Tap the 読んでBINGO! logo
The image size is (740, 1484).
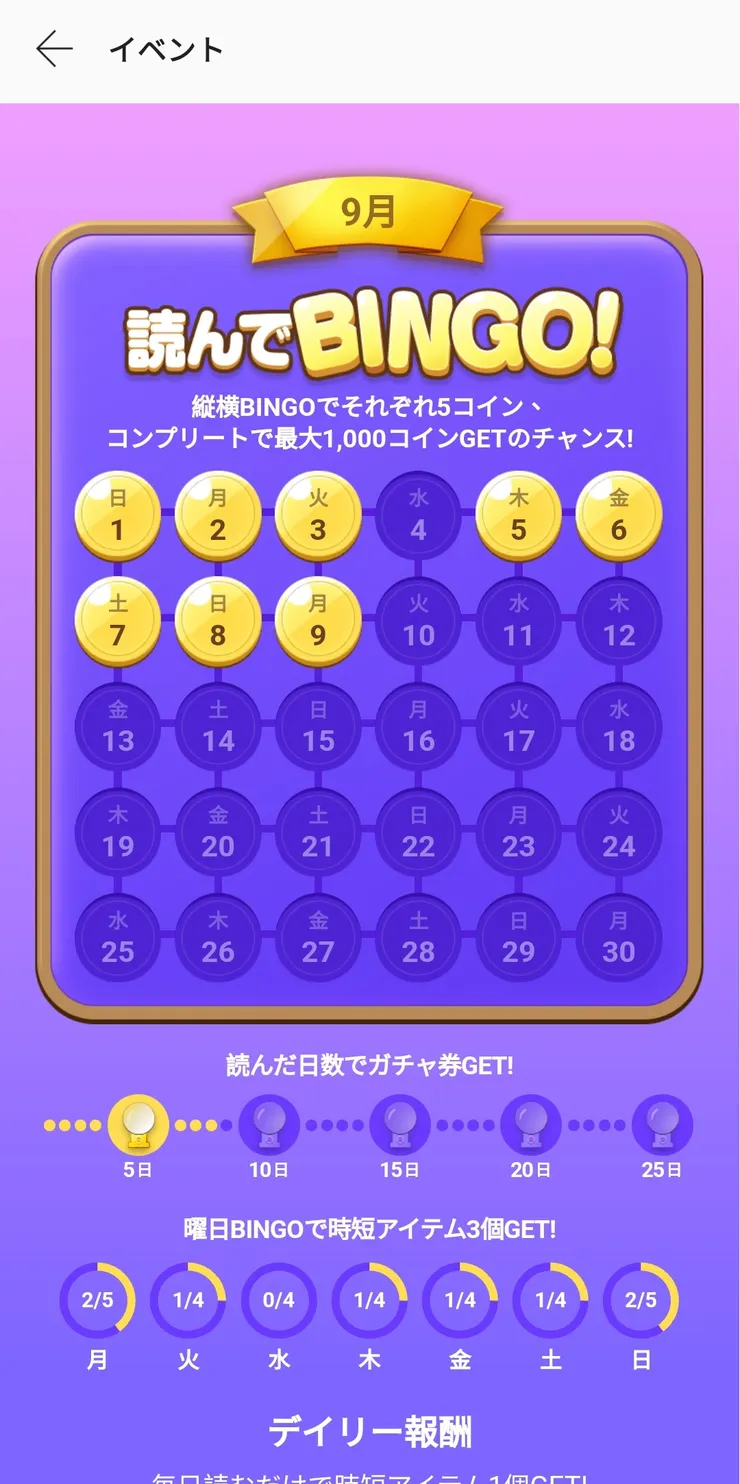coord(370,327)
